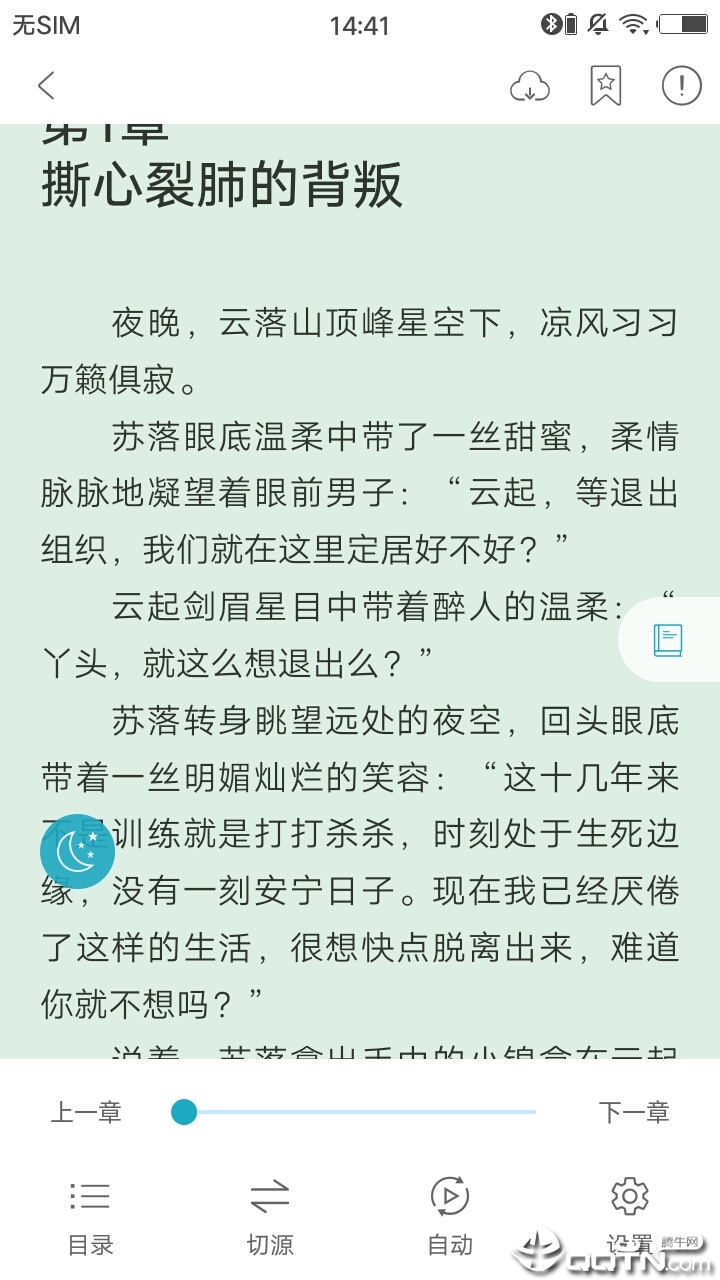Open 设置 reading settings

point(629,1216)
